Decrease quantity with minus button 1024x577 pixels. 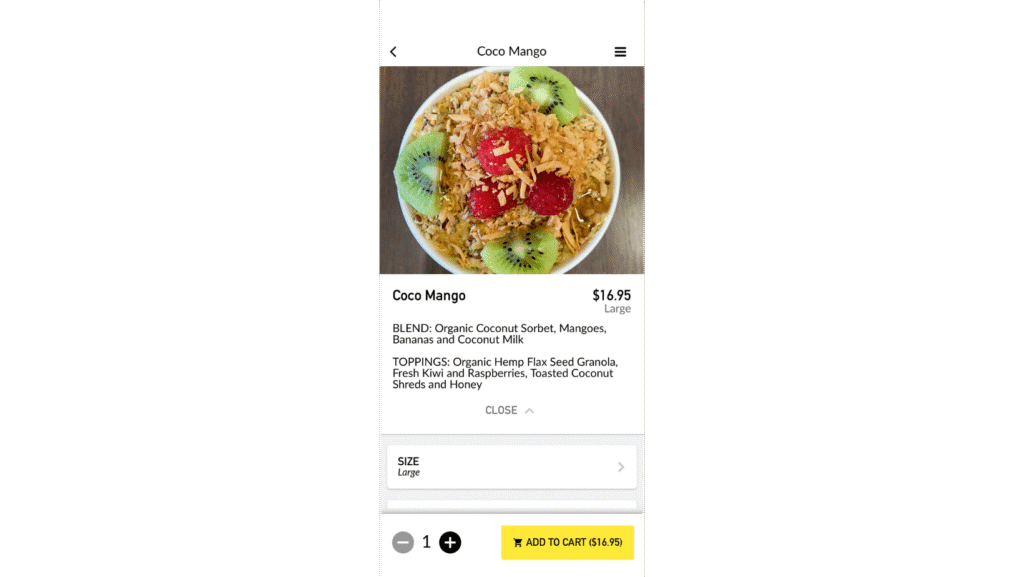[x=403, y=542]
